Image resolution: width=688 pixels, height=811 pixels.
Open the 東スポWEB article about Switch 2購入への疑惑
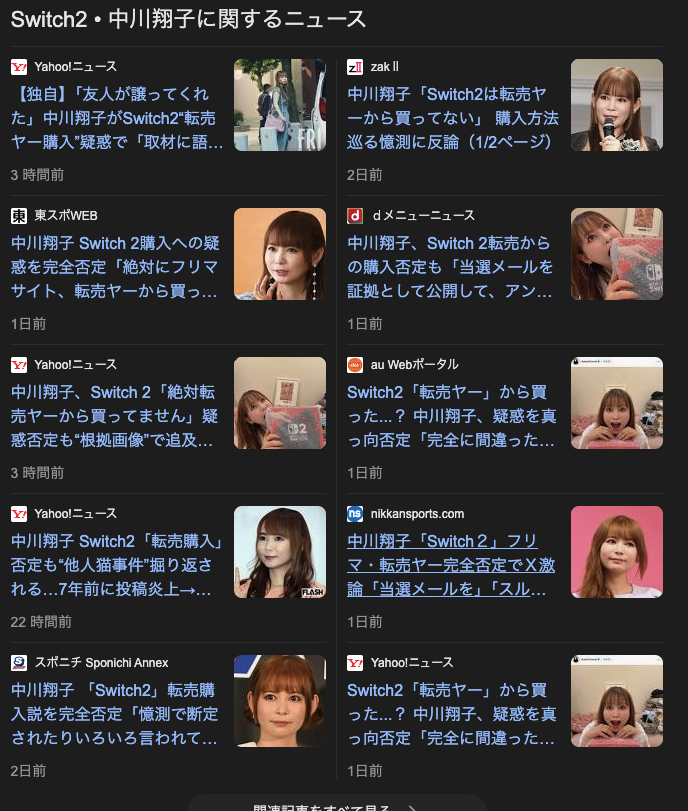(x=115, y=267)
